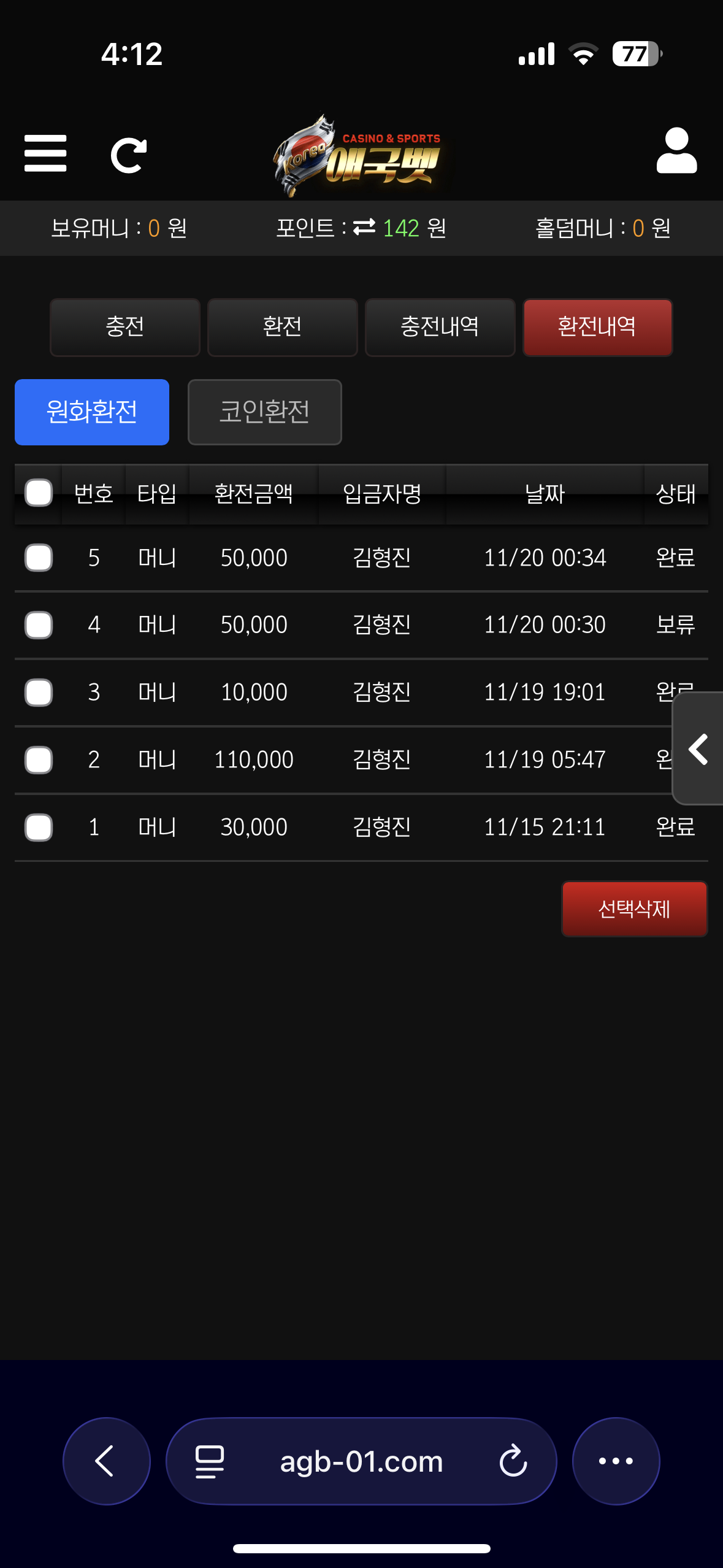Convert points using the swap icon
723x1568 pixels.
pos(364,228)
